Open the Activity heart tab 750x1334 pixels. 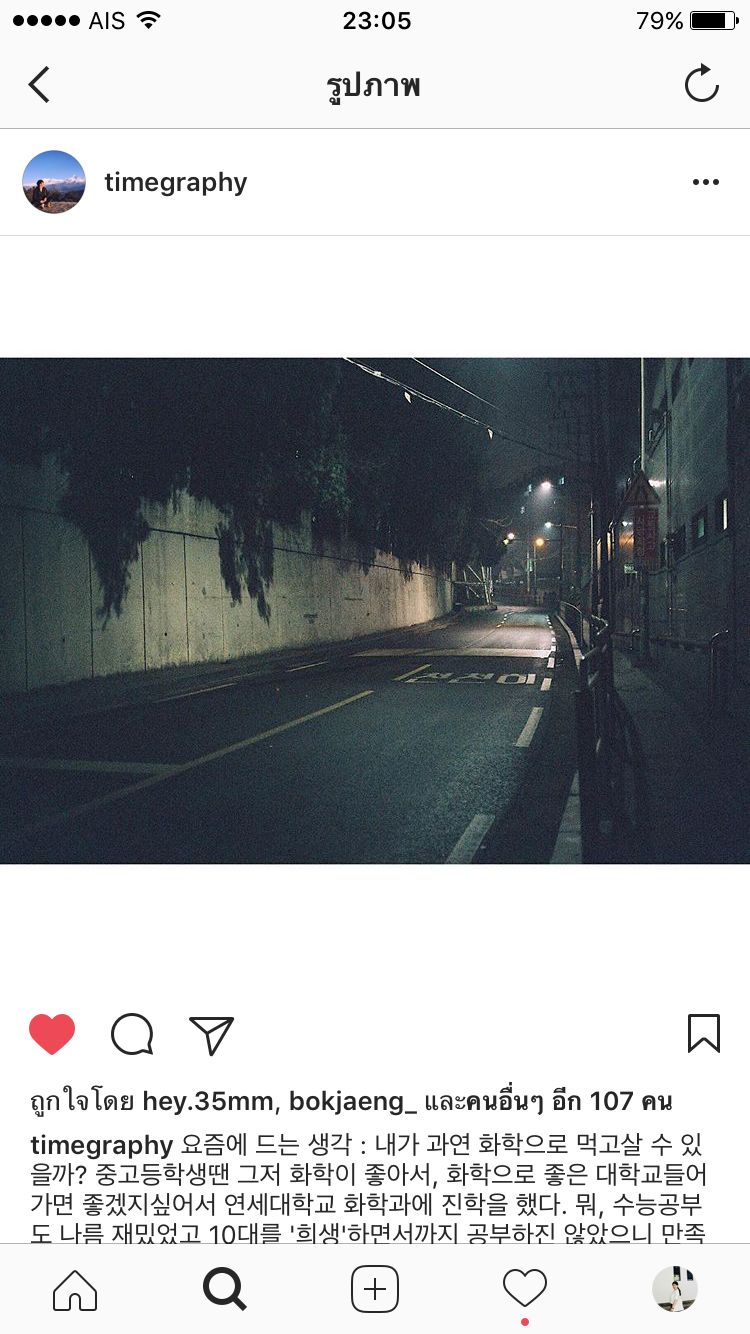[x=525, y=1289]
